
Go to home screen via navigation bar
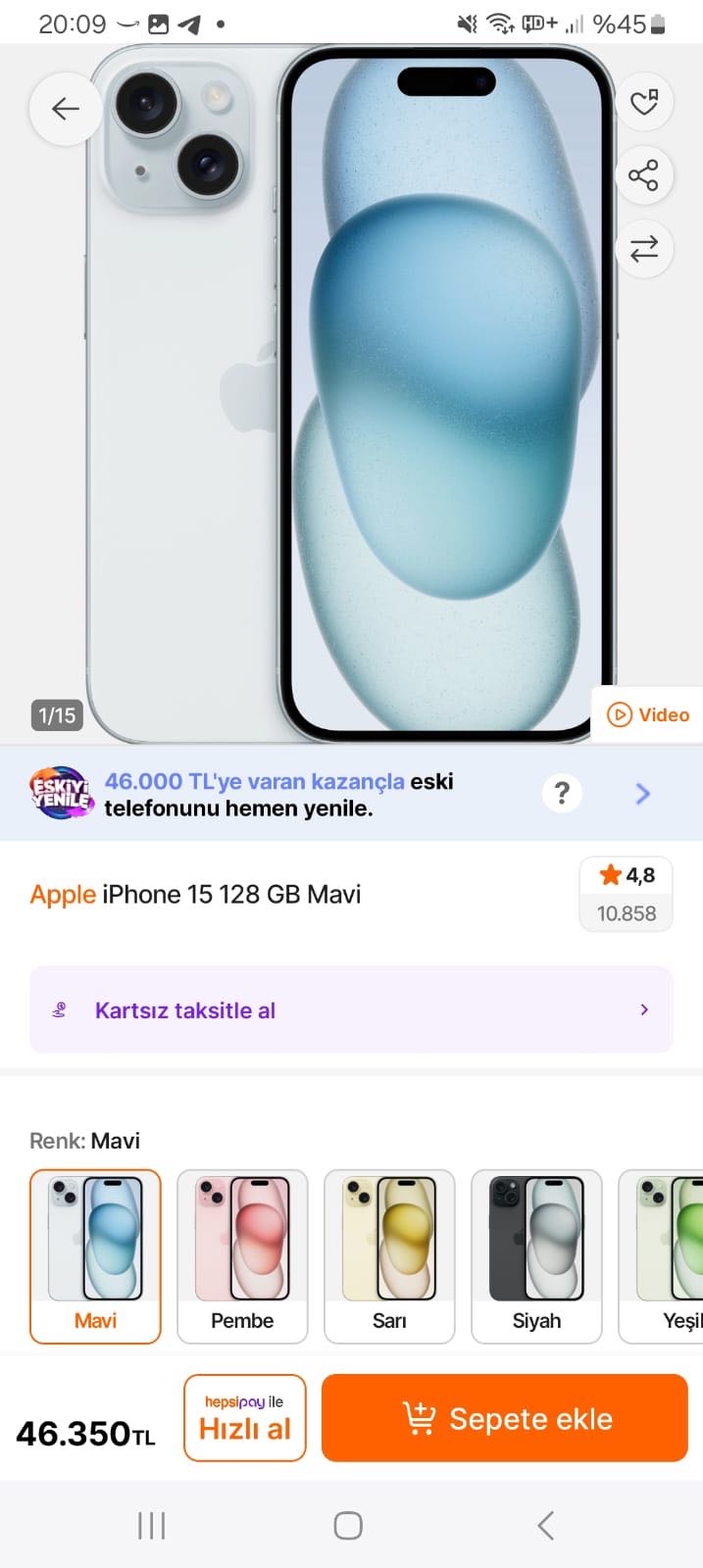tap(348, 1525)
